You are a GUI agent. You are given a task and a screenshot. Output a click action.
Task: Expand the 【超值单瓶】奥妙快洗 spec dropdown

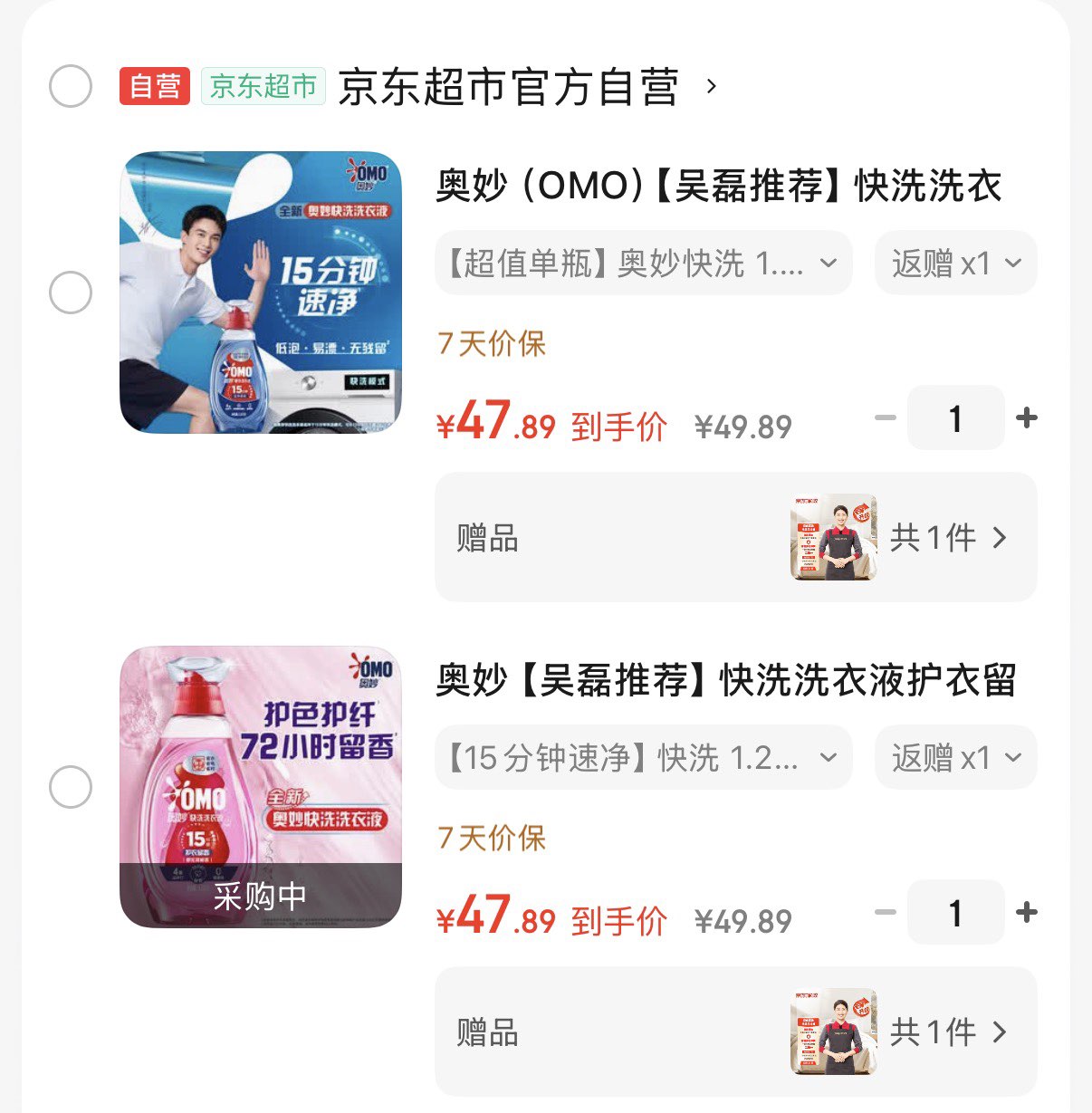643,264
